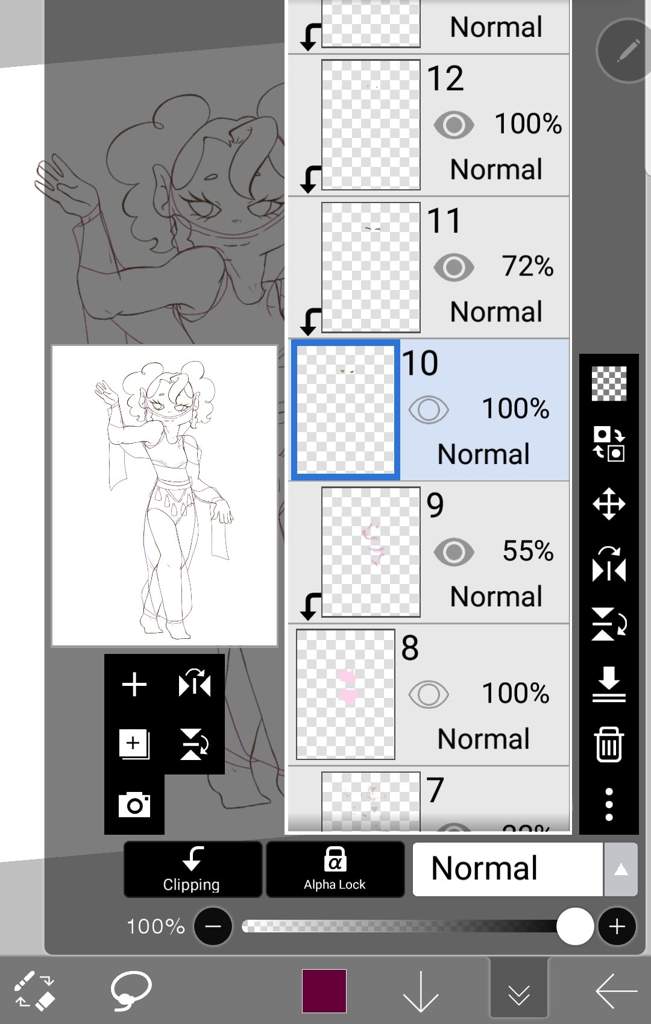Select layer 8 thumbnail
The image size is (651, 1024).
coord(345,693)
